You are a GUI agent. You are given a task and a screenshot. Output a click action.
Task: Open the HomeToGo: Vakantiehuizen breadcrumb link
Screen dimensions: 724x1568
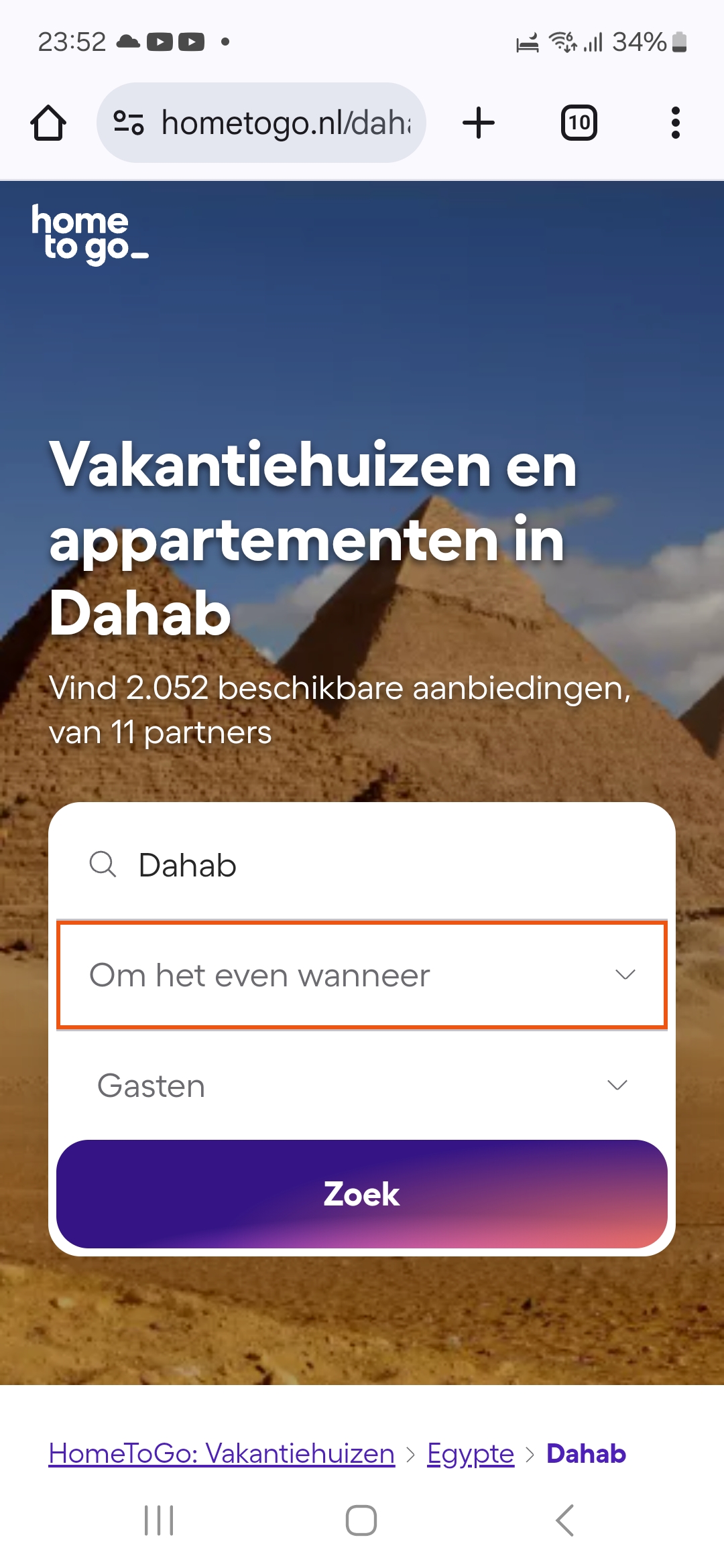(221, 1453)
